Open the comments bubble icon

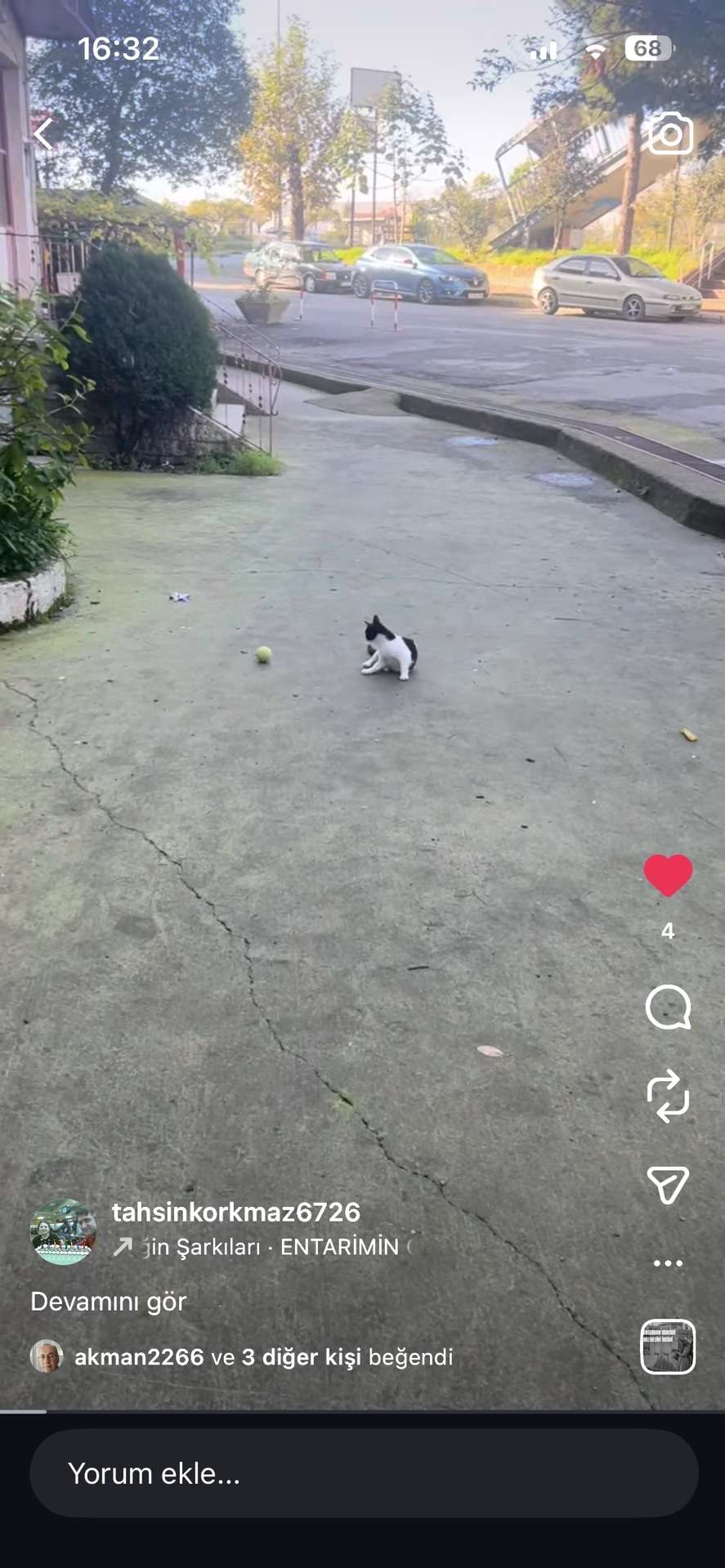coord(668,1007)
